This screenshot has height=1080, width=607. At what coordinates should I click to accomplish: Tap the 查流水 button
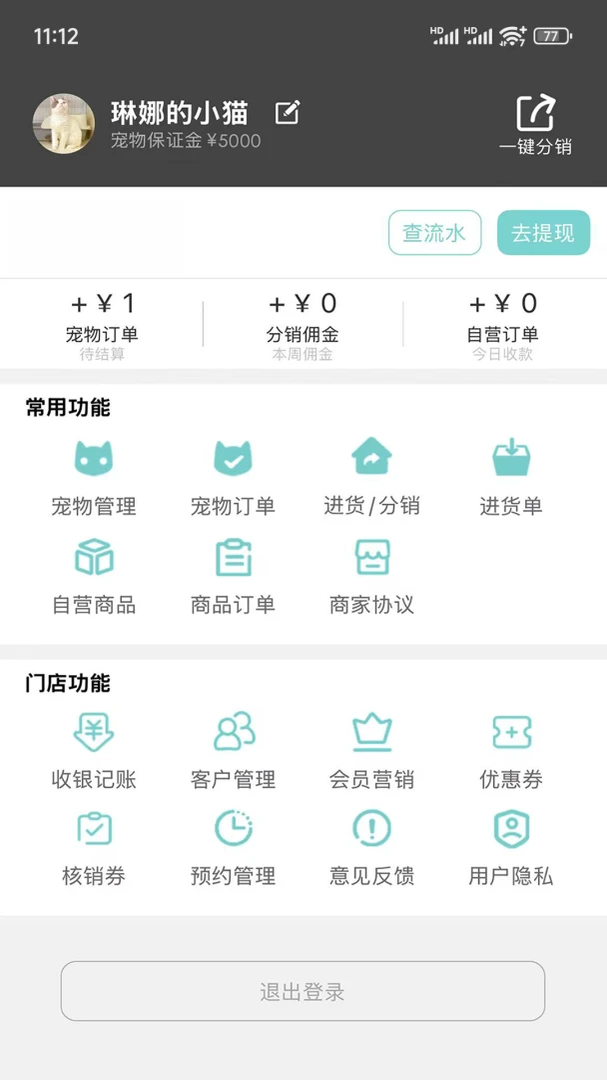pyautogui.click(x=434, y=233)
